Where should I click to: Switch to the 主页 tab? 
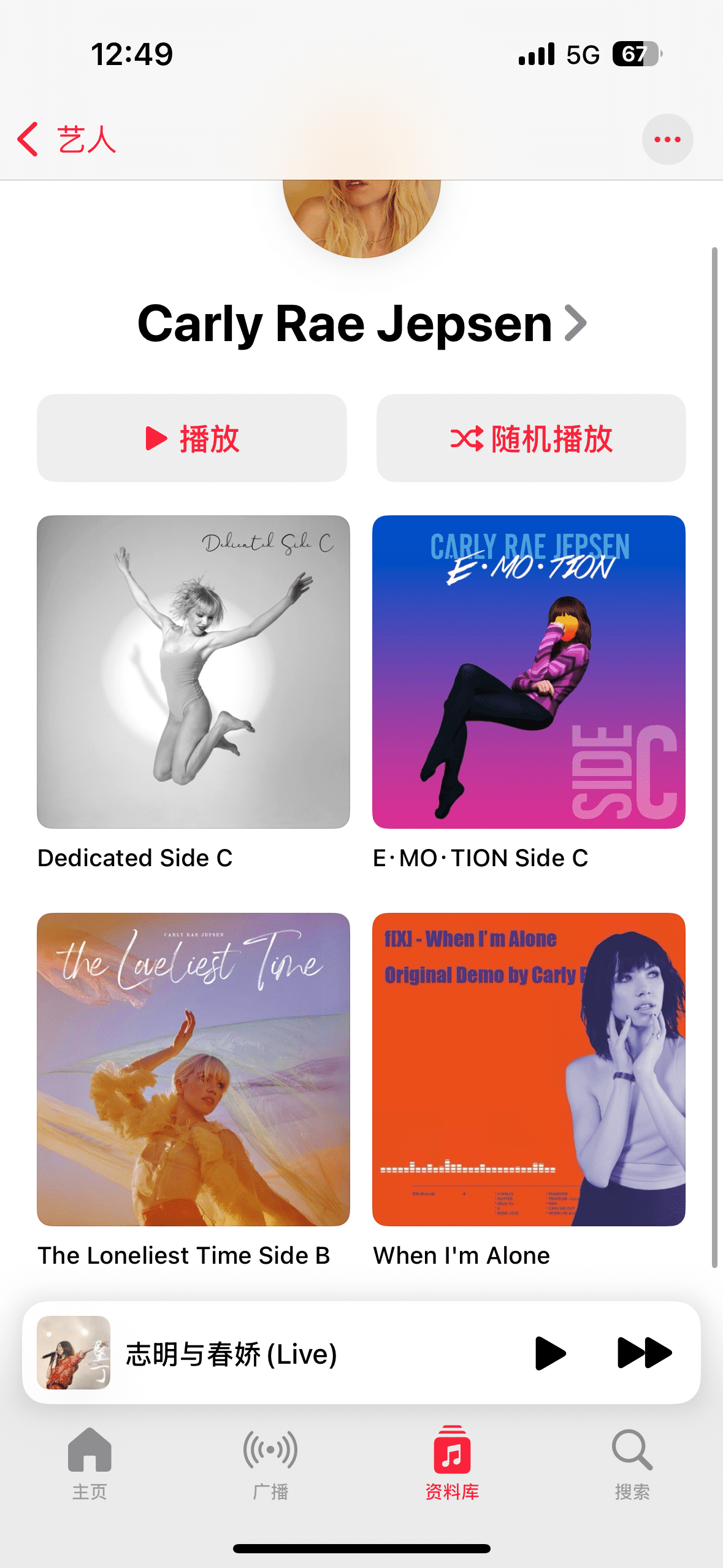[x=90, y=1463]
